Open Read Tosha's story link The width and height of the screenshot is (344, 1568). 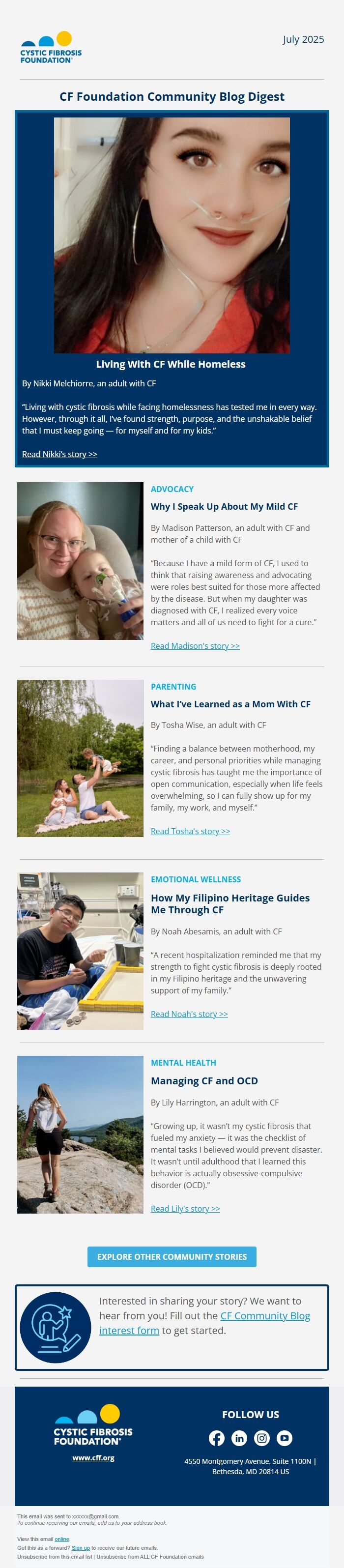pyautogui.click(x=190, y=831)
